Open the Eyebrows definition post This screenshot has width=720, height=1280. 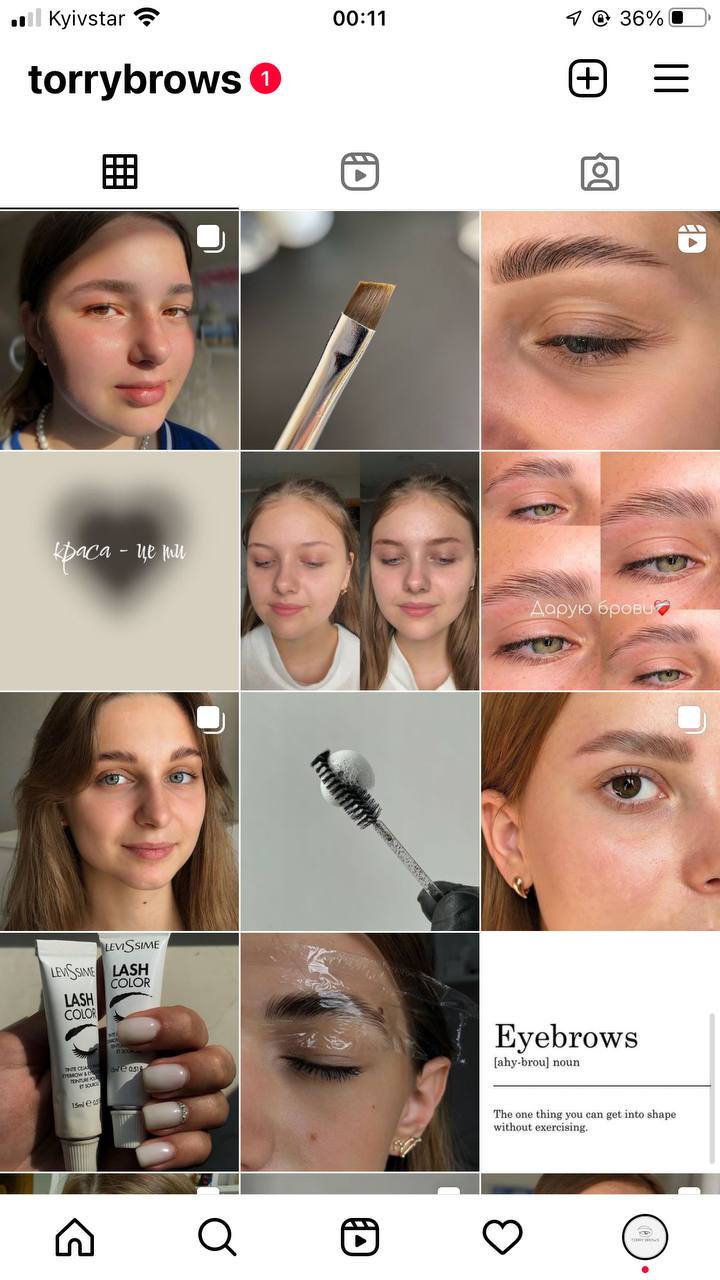601,1052
